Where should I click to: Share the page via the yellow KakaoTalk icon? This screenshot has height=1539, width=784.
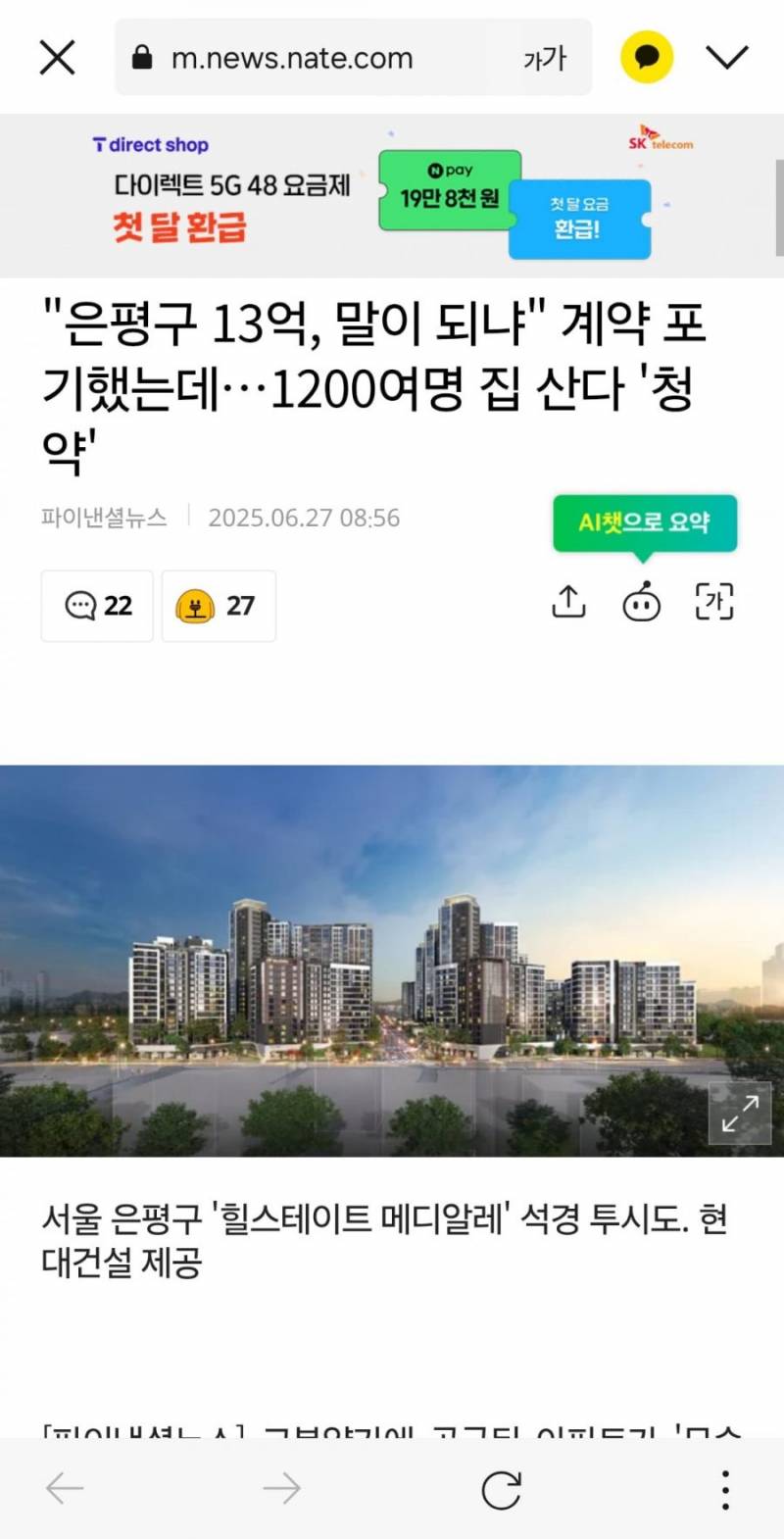[647, 58]
